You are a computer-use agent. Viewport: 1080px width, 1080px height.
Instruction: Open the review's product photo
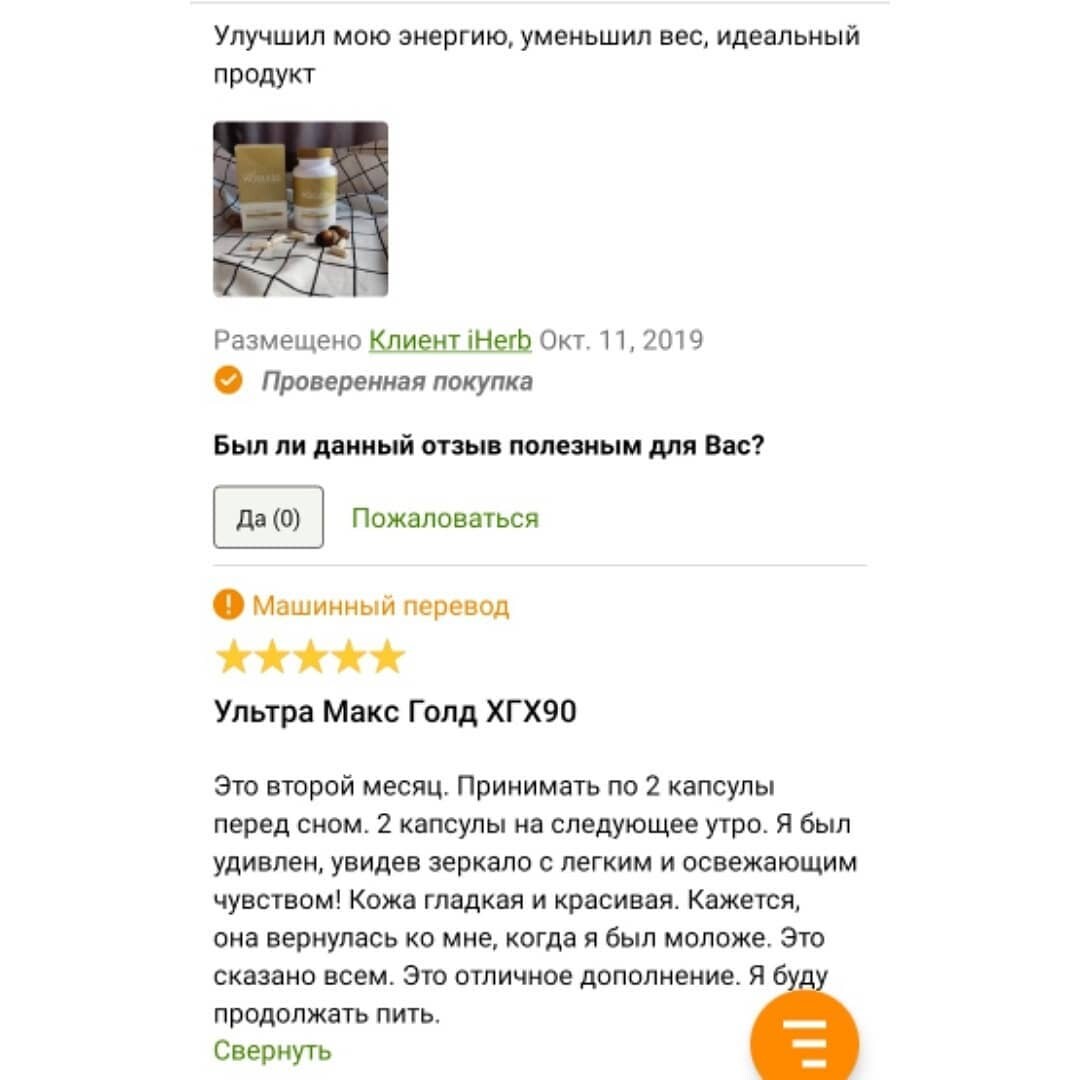(x=300, y=209)
